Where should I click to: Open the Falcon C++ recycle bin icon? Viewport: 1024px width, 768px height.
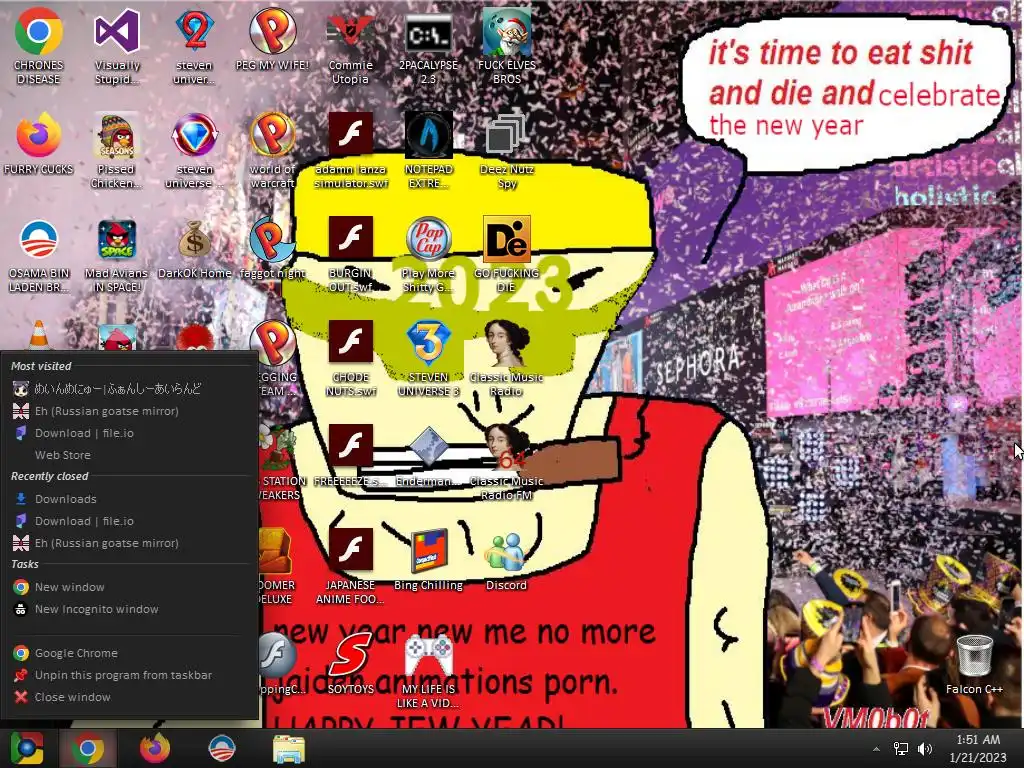coord(974,658)
